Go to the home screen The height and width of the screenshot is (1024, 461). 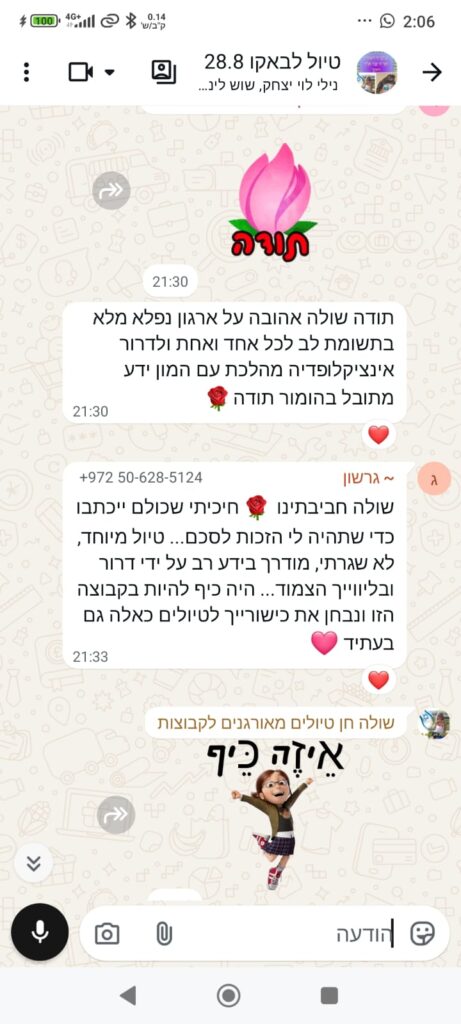pos(229,995)
